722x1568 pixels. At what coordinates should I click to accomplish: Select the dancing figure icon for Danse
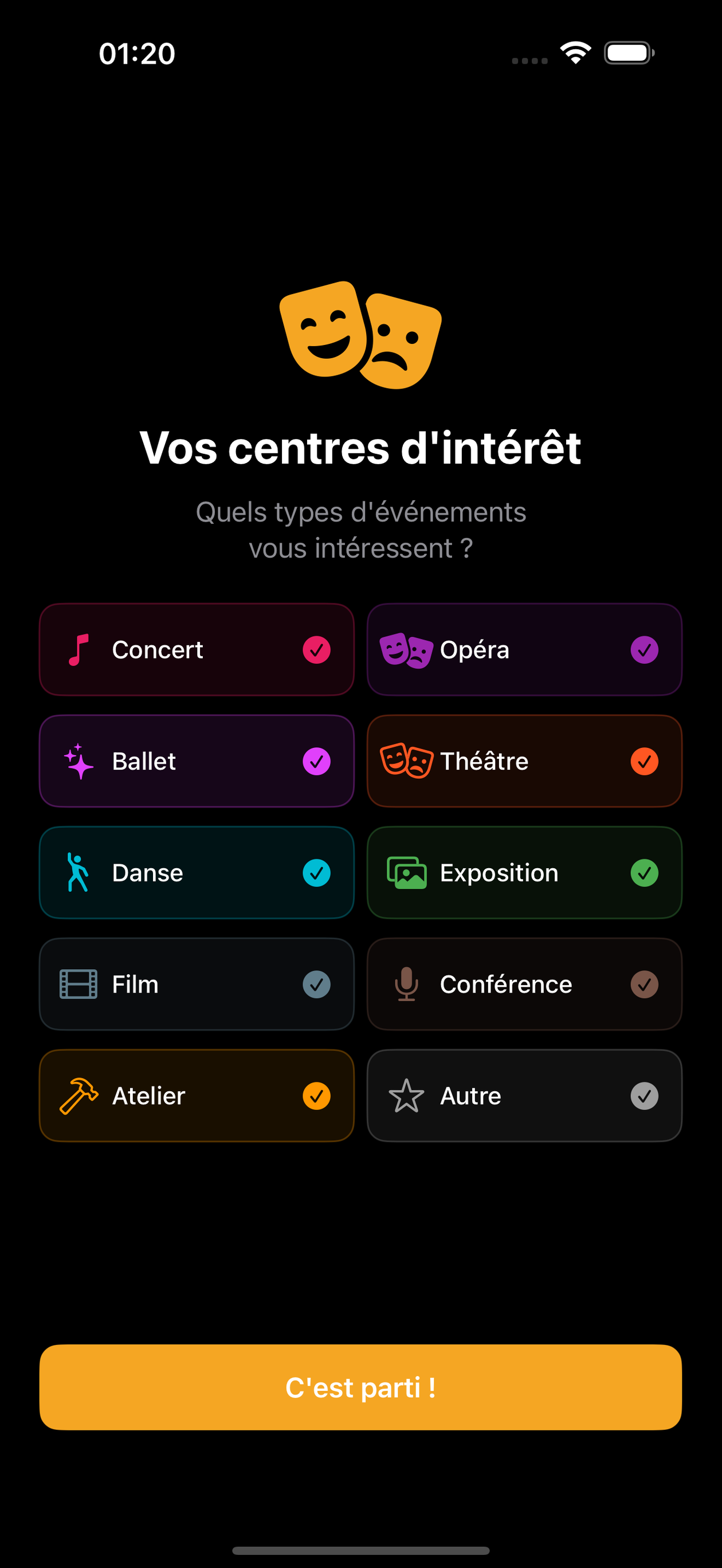coord(78,872)
